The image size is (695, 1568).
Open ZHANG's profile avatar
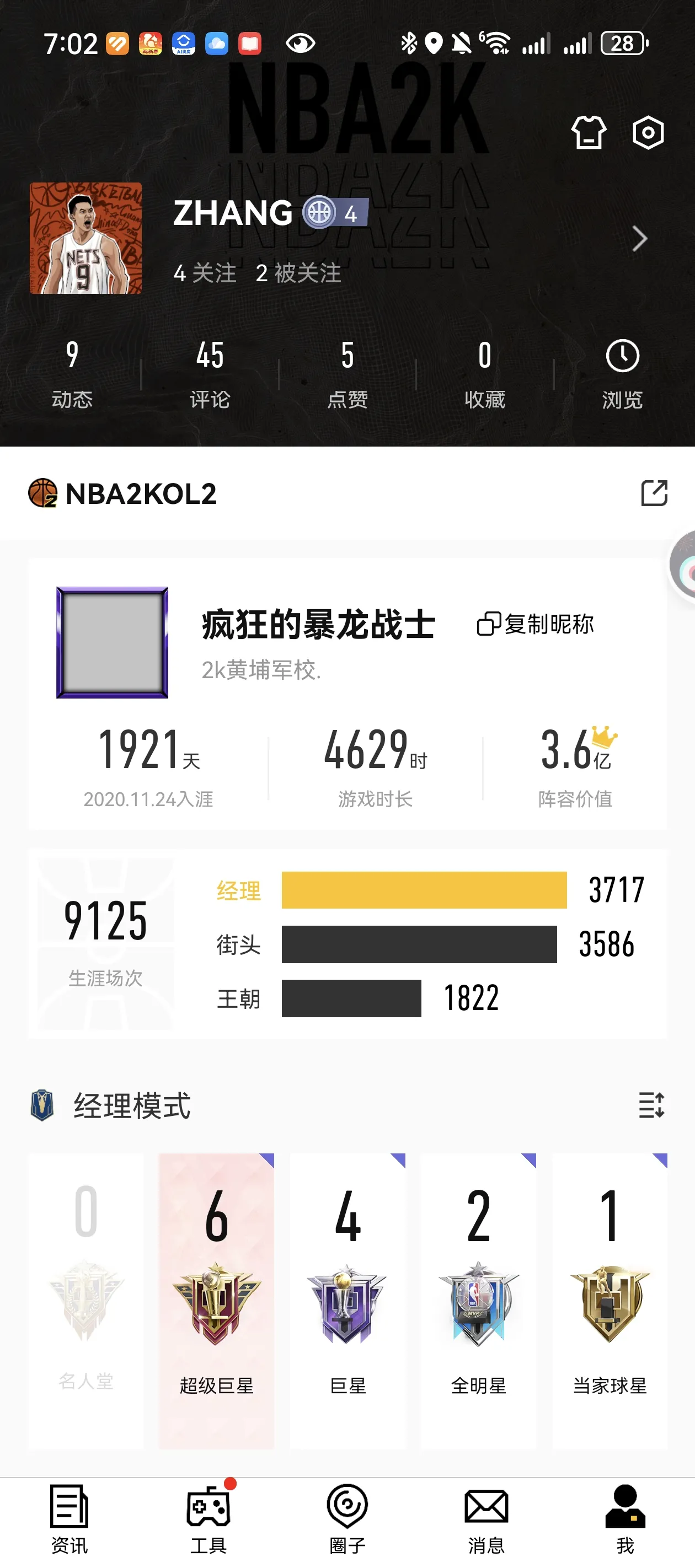click(x=86, y=238)
